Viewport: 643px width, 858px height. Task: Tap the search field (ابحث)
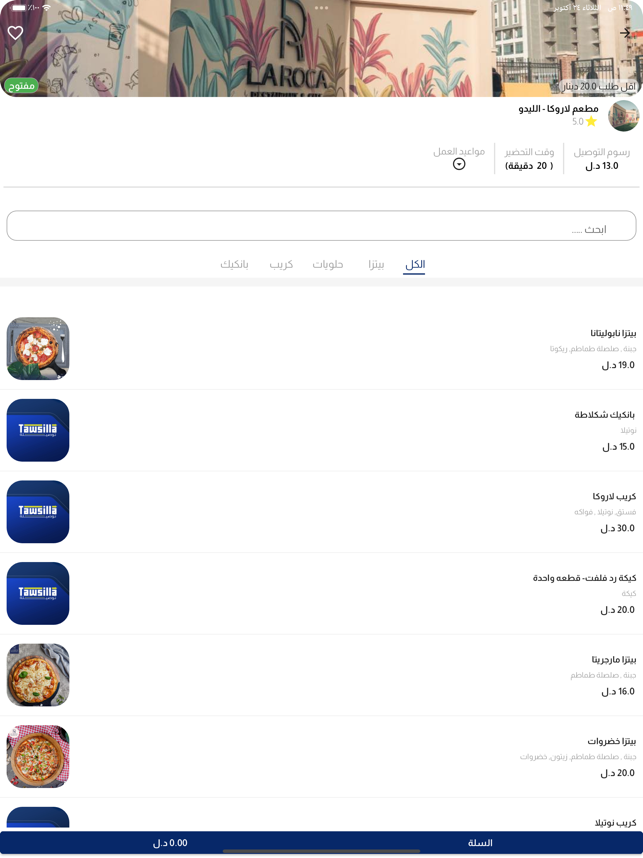click(x=321, y=226)
